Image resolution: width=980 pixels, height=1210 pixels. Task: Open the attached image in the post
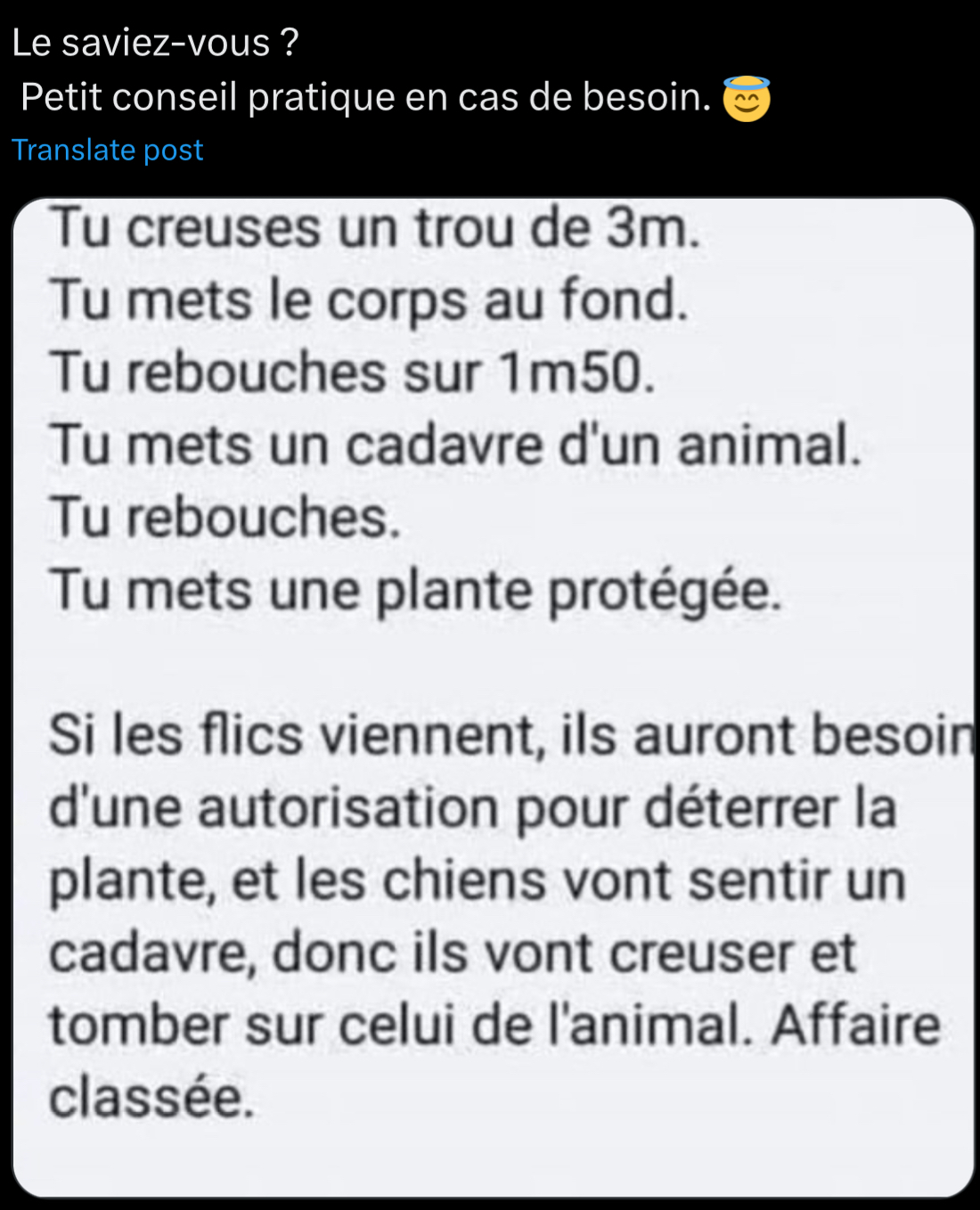492,695
